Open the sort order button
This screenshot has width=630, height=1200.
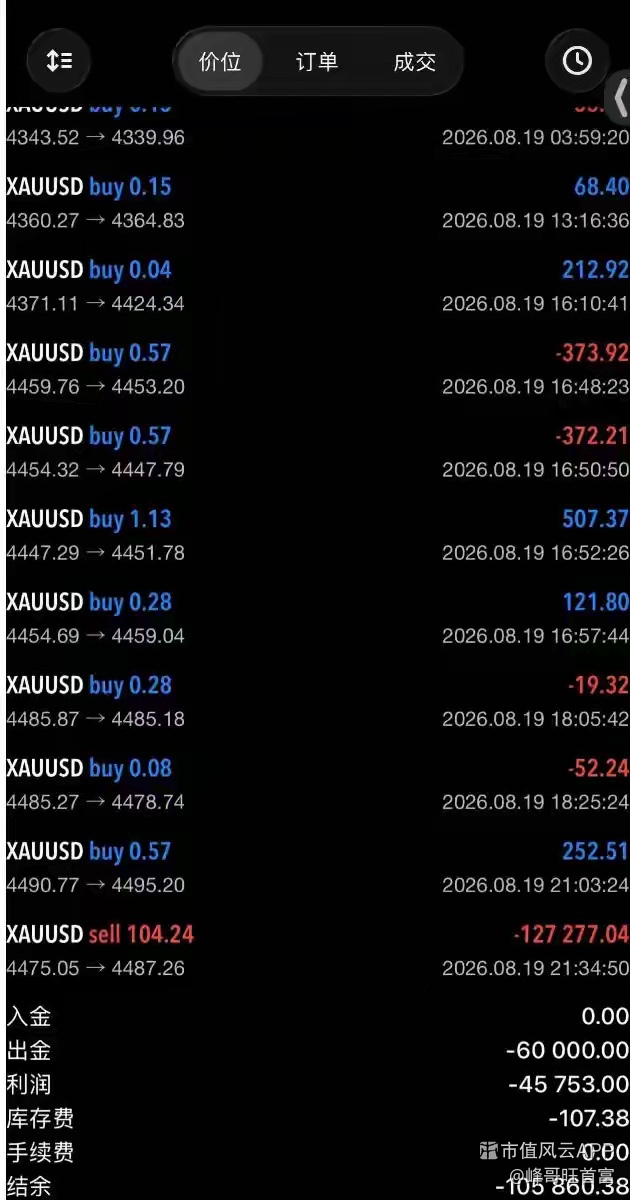point(59,61)
